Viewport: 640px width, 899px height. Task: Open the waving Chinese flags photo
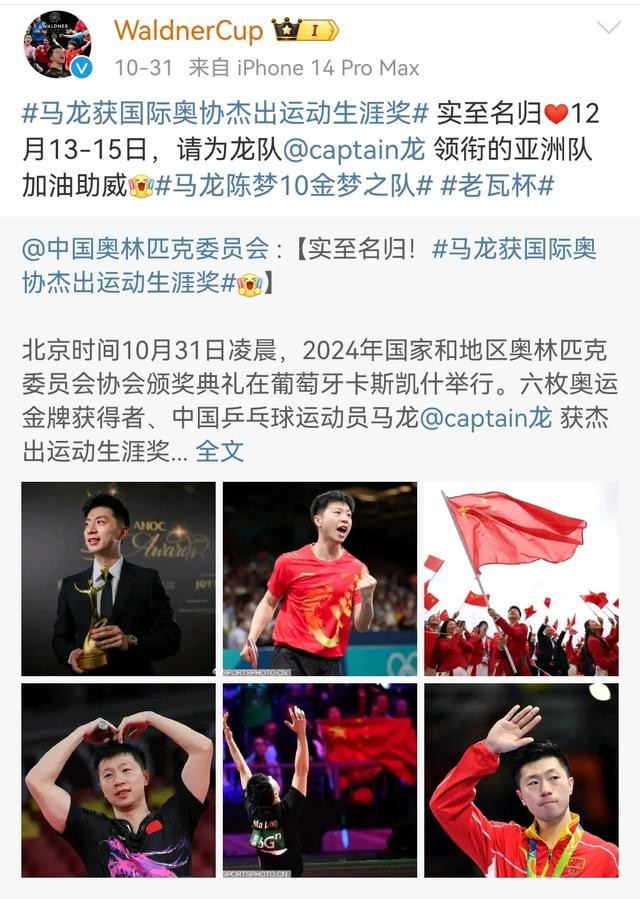[521, 578]
